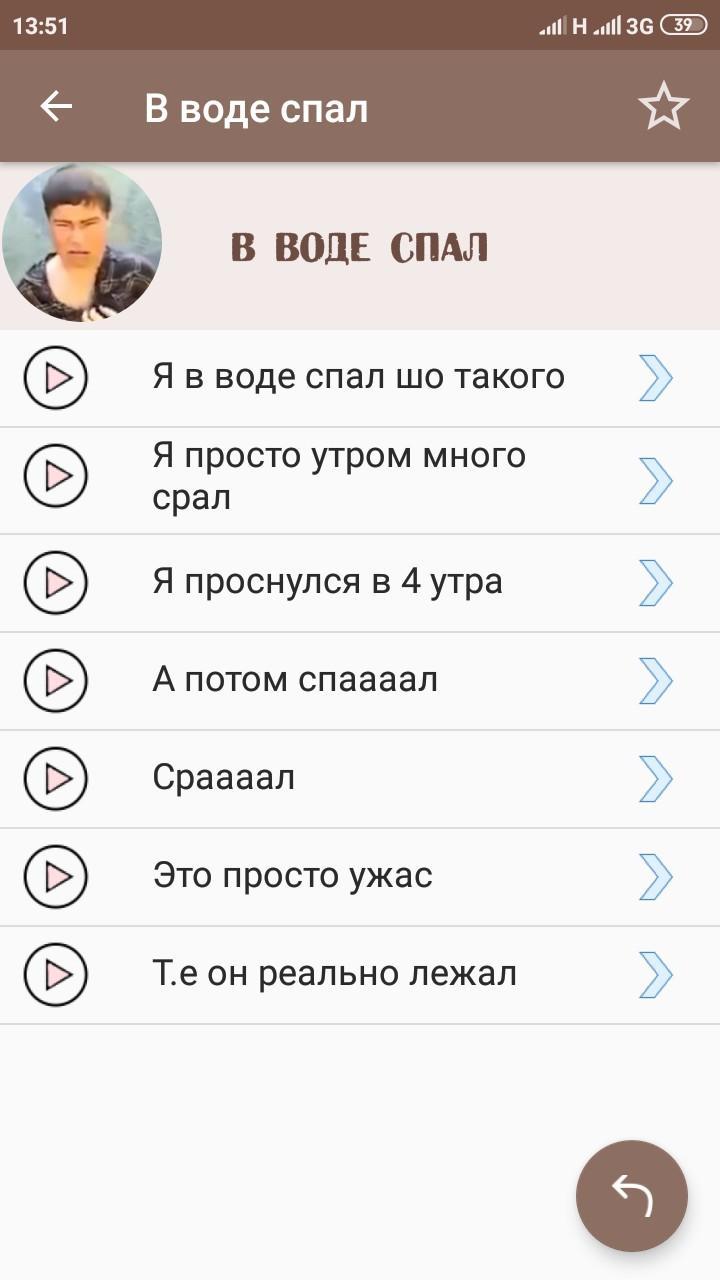This screenshot has height=1280, width=720.
Task: Play the "Срааааал" clip
Action: pos(56,778)
